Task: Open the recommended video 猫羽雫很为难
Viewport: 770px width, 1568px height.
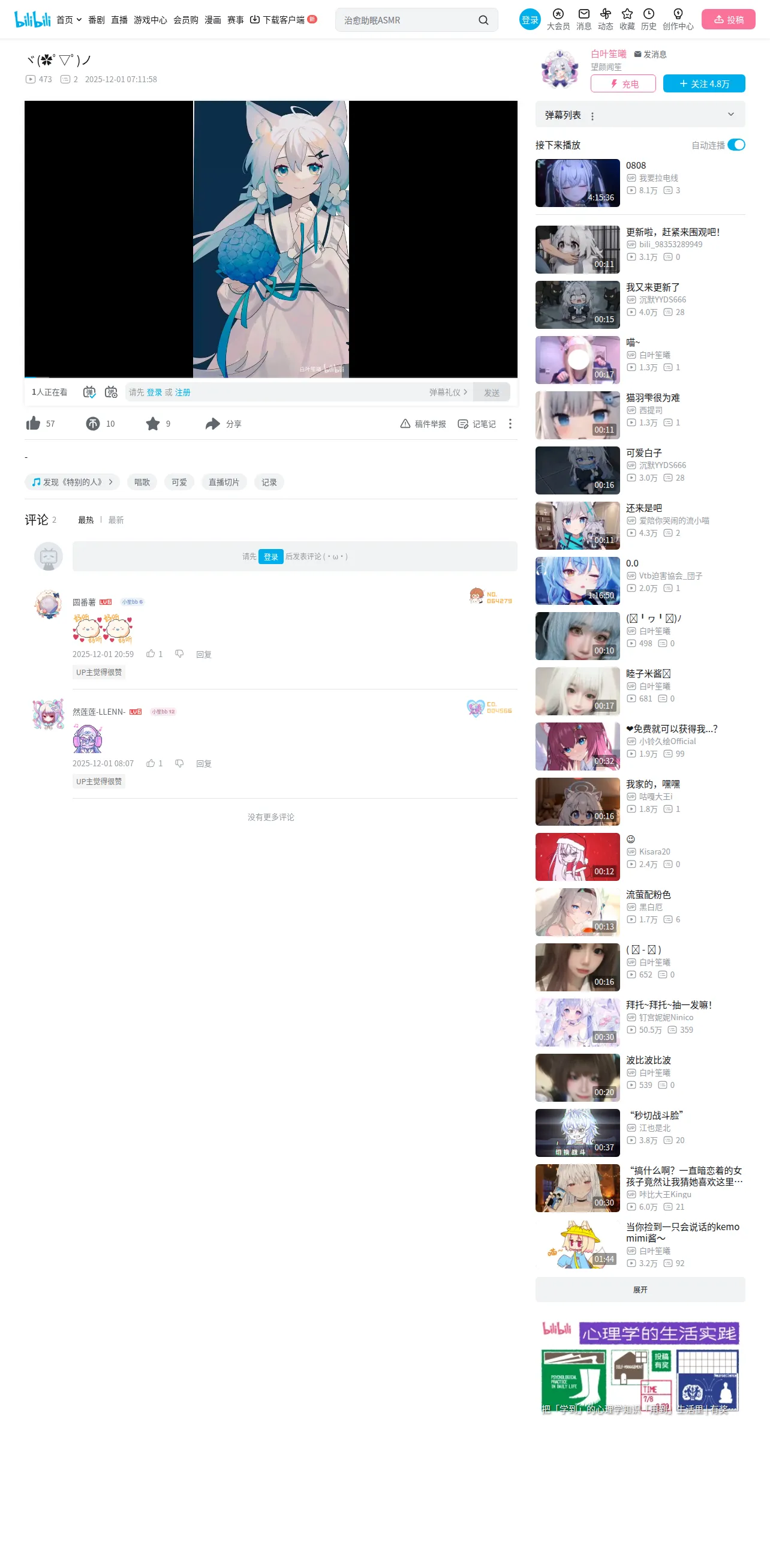Action: click(x=652, y=397)
